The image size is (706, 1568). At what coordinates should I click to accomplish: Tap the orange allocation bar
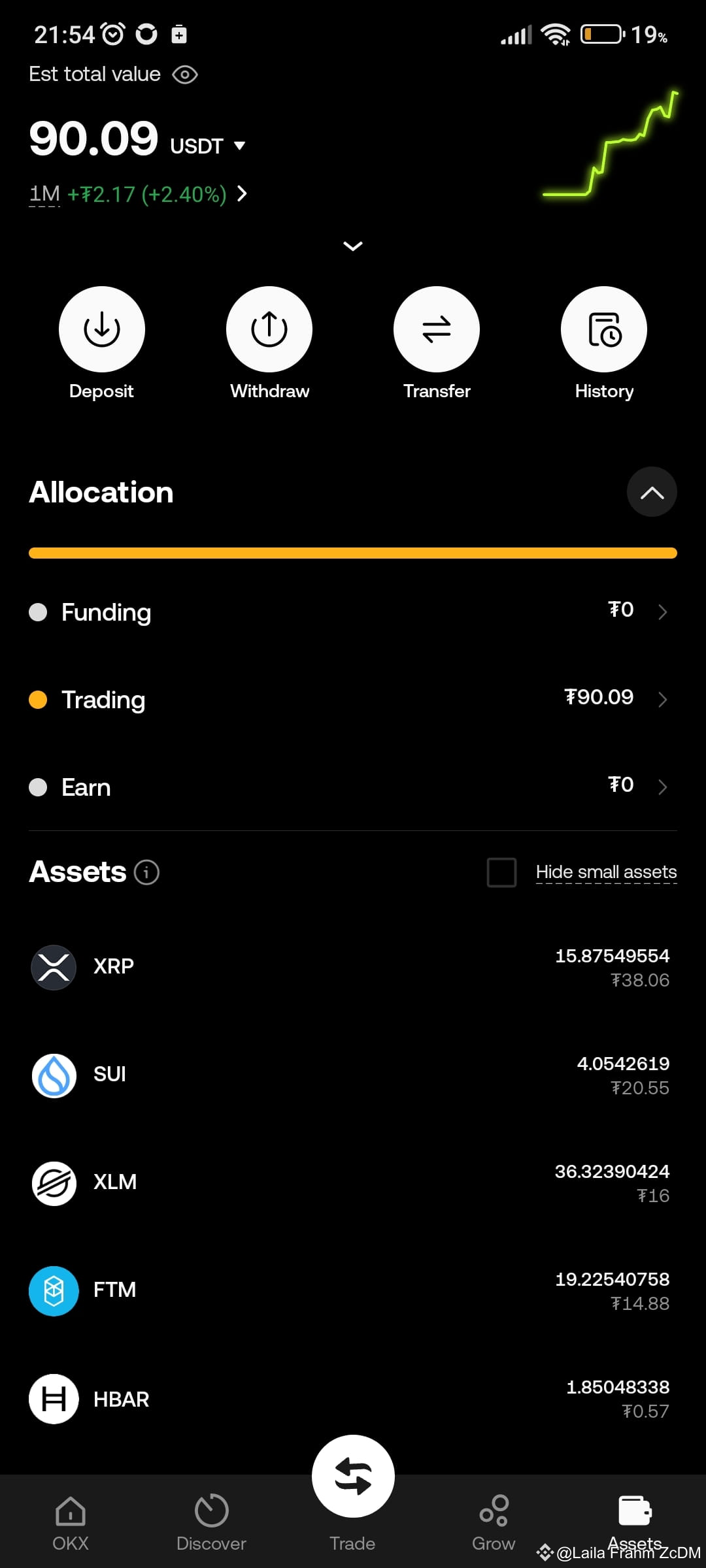coord(353,553)
